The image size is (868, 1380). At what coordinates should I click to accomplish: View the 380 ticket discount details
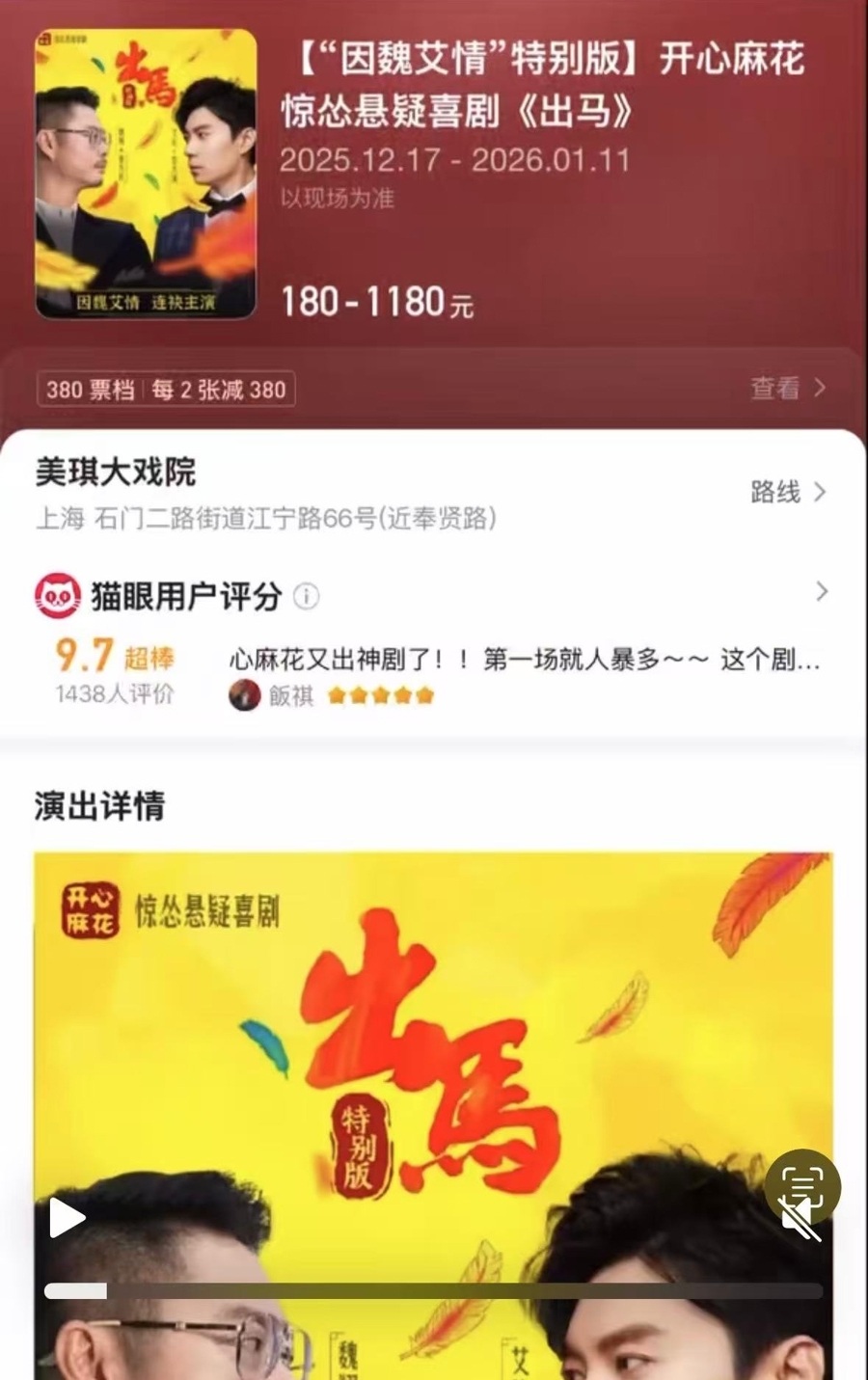click(x=788, y=389)
